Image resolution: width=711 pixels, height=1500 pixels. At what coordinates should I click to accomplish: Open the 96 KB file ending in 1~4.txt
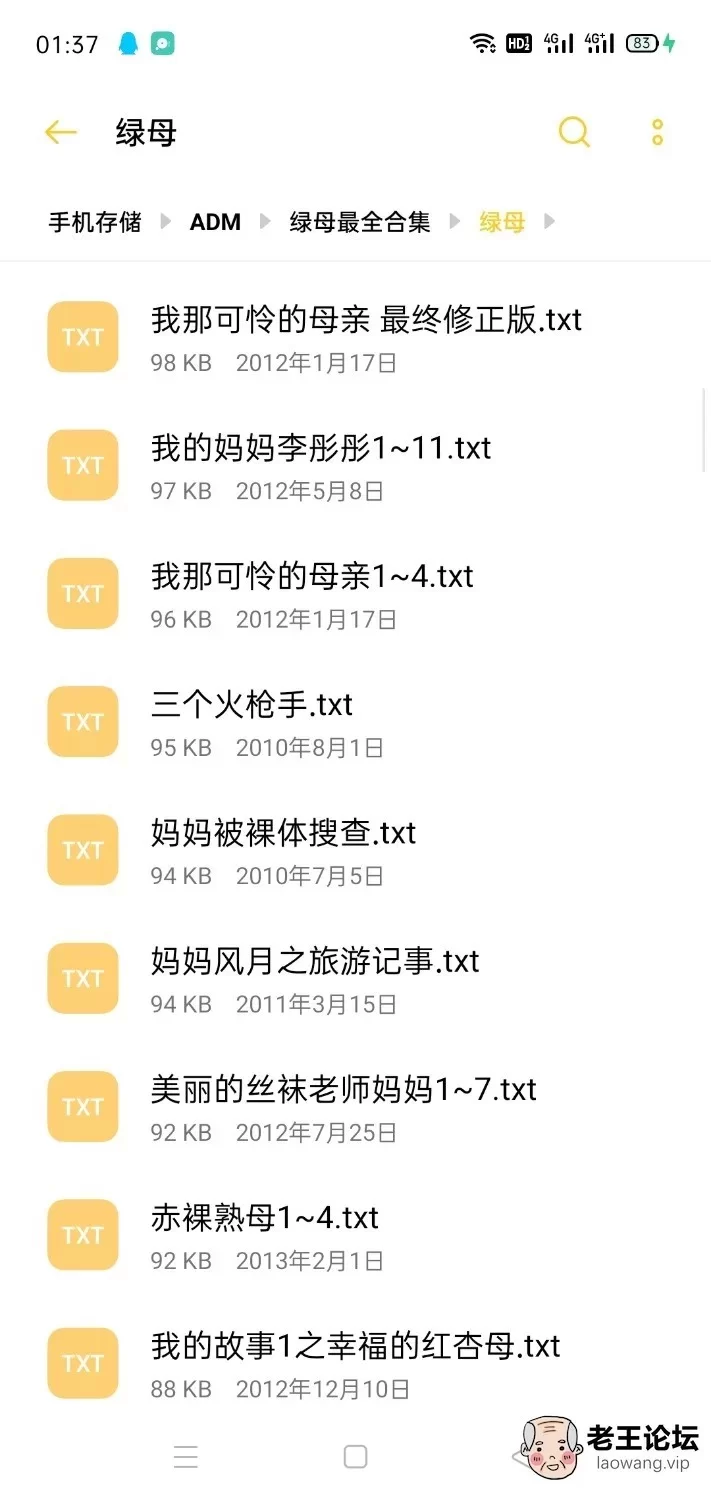(x=312, y=593)
